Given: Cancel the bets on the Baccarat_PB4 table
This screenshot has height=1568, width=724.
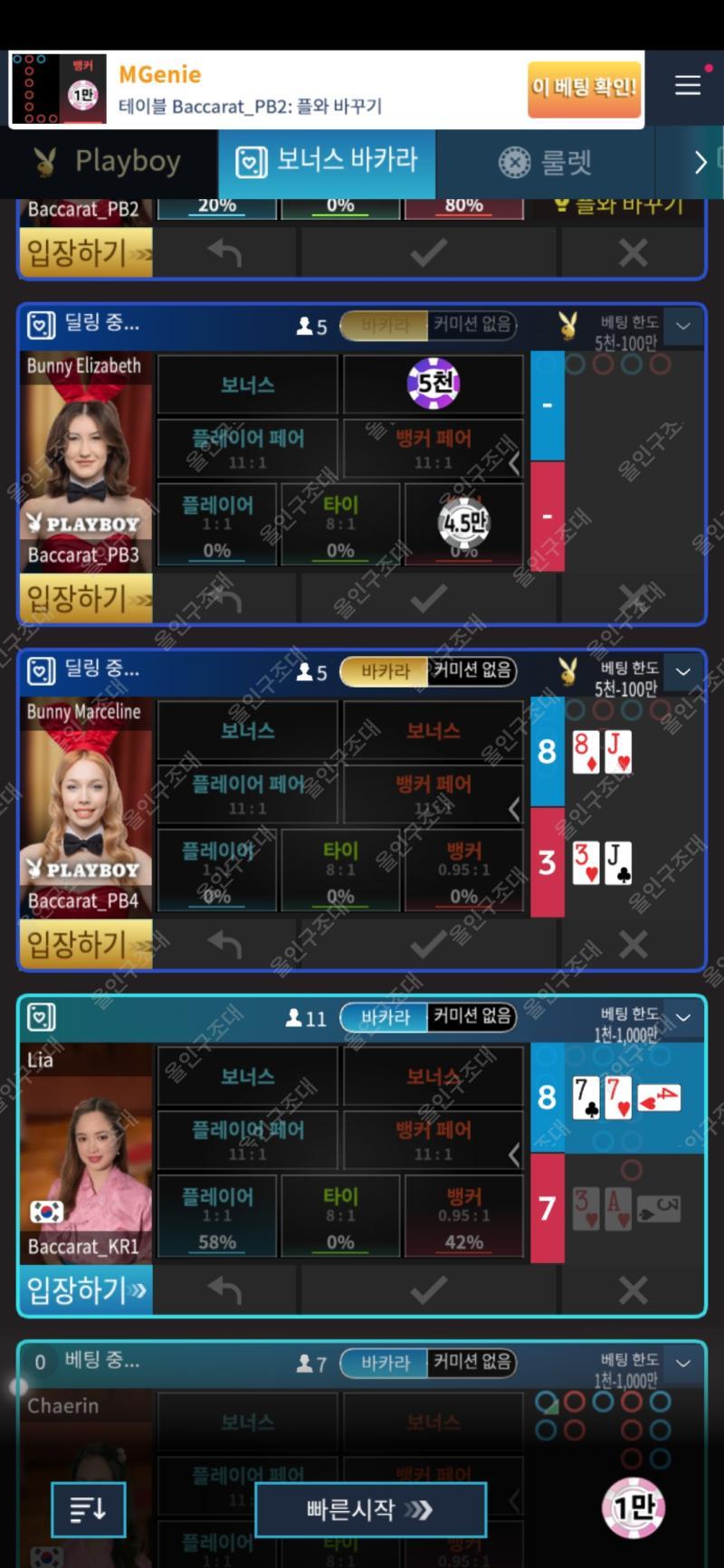Looking at the screenshot, I should (x=633, y=945).
